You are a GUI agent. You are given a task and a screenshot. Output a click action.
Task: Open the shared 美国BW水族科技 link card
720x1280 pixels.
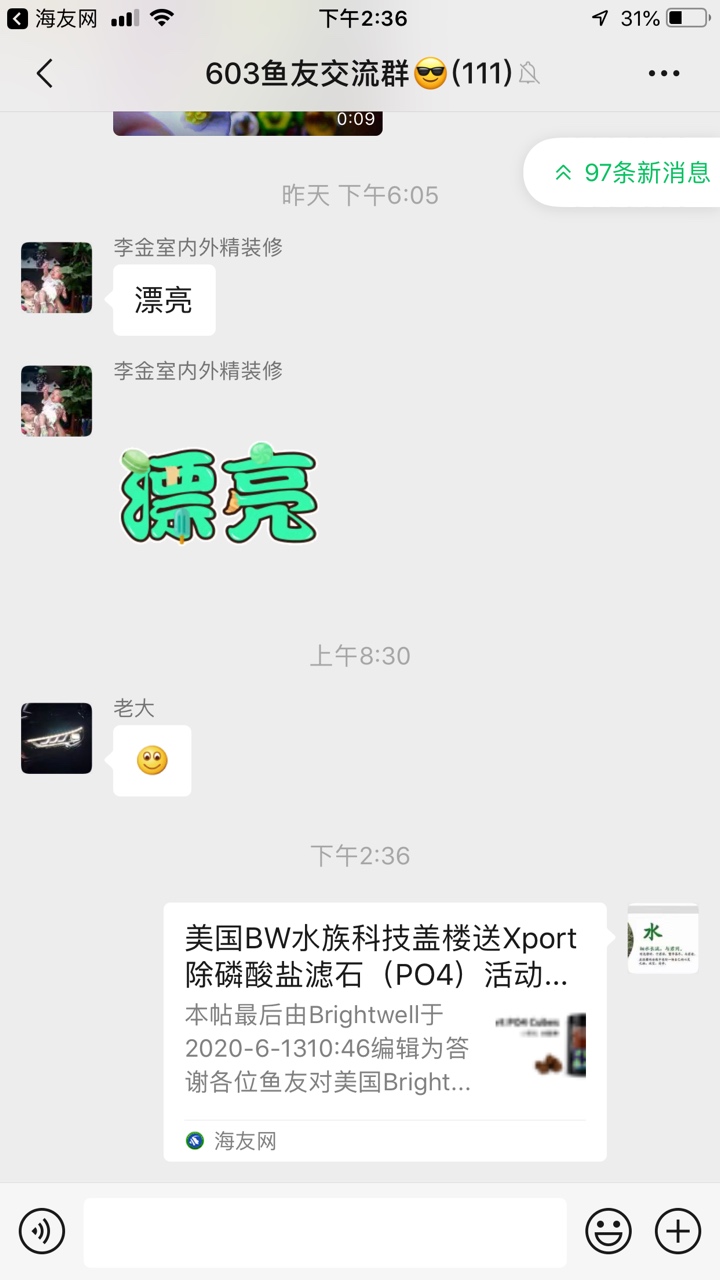pos(384,1031)
